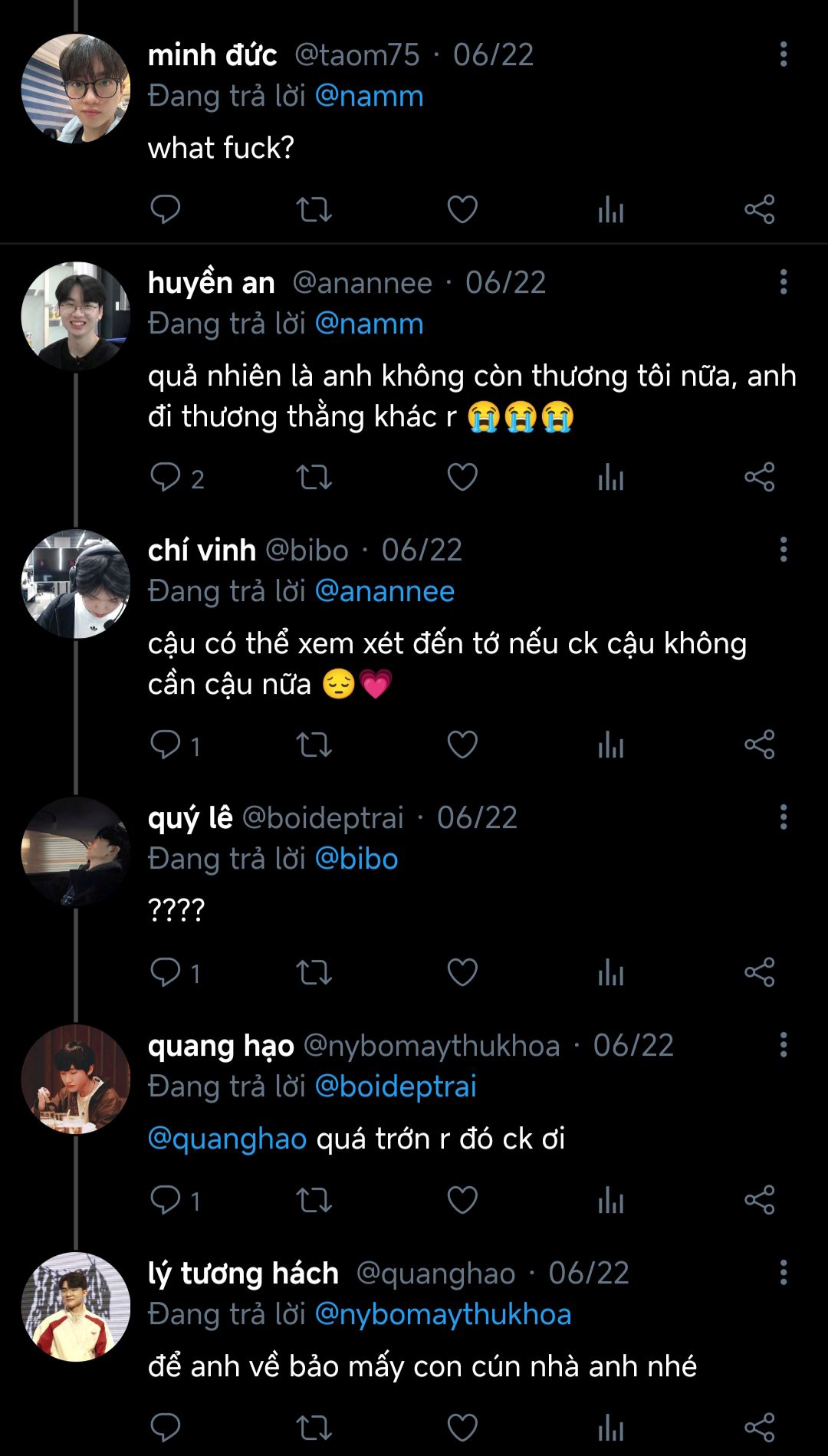View analytics for chí vinh's reply
Image resolution: width=828 pixels, height=1456 pixels.
[x=610, y=744]
